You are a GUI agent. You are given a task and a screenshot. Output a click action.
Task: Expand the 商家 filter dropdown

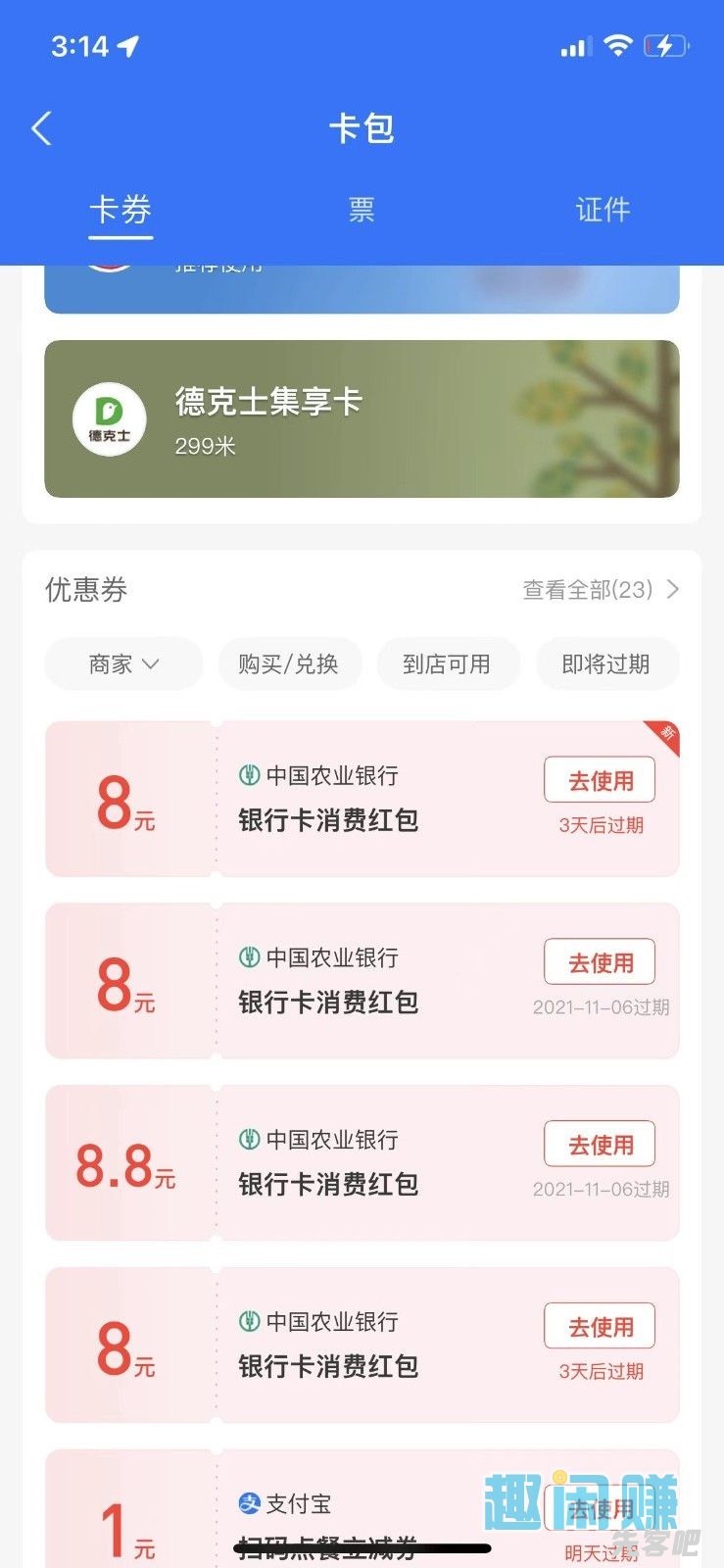point(123,664)
